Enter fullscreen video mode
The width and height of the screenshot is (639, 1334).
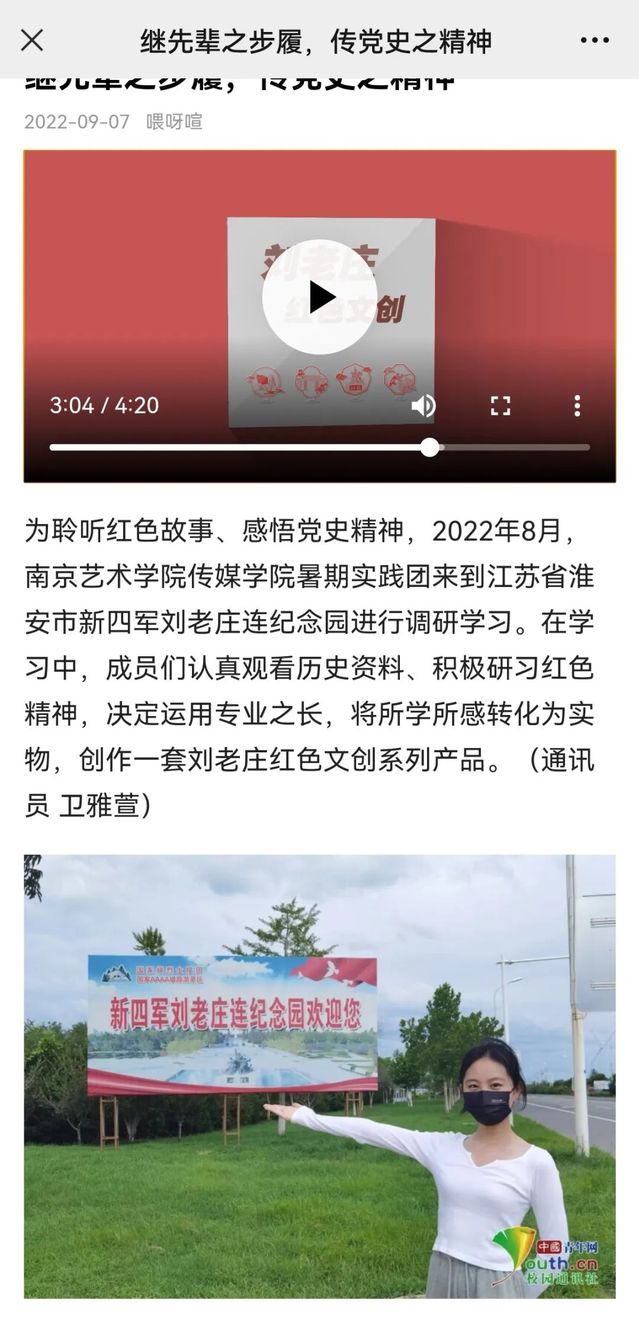pos(500,405)
